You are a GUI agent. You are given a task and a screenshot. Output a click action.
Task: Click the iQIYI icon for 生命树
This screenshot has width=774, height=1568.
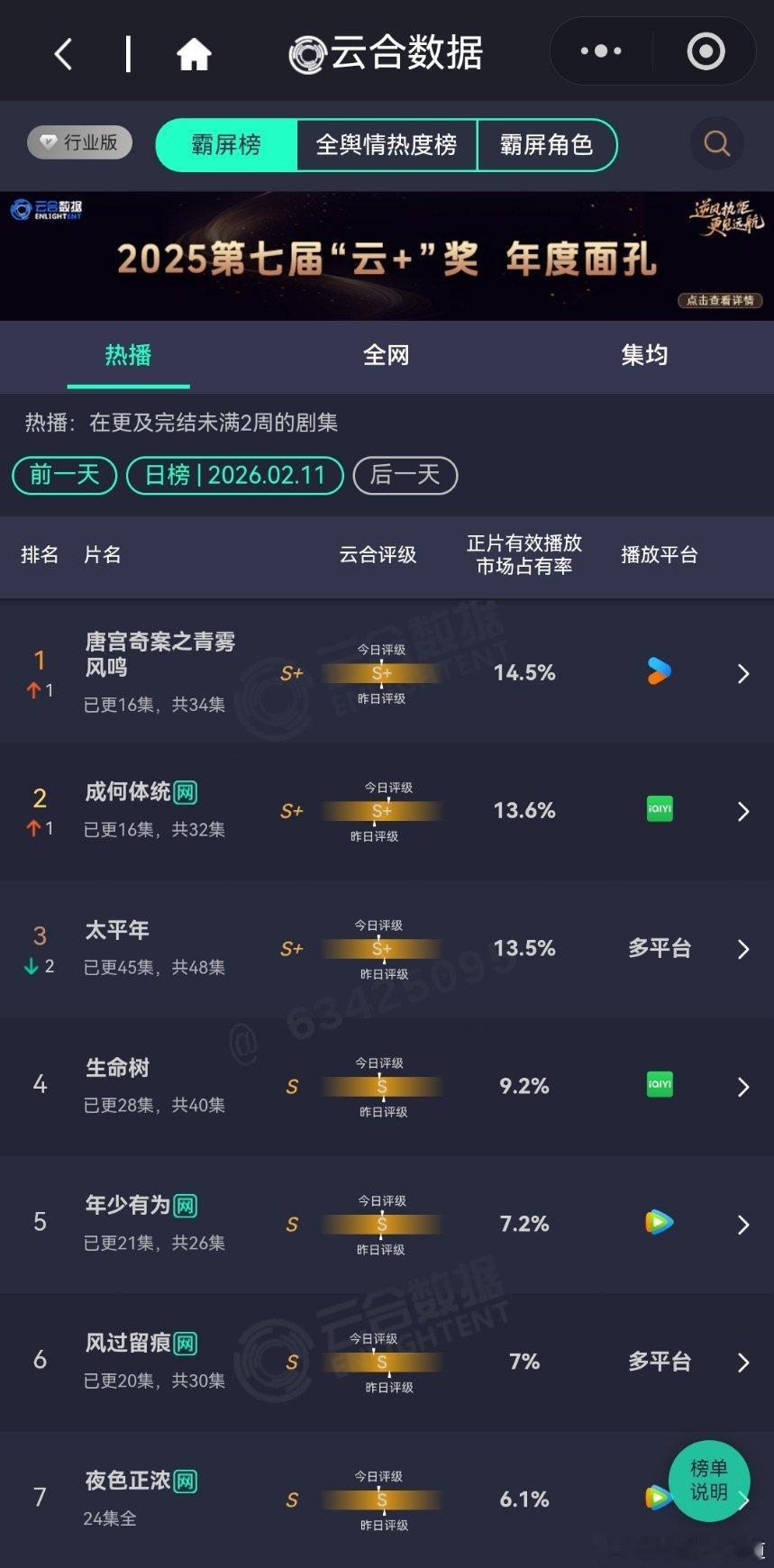point(658,1085)
